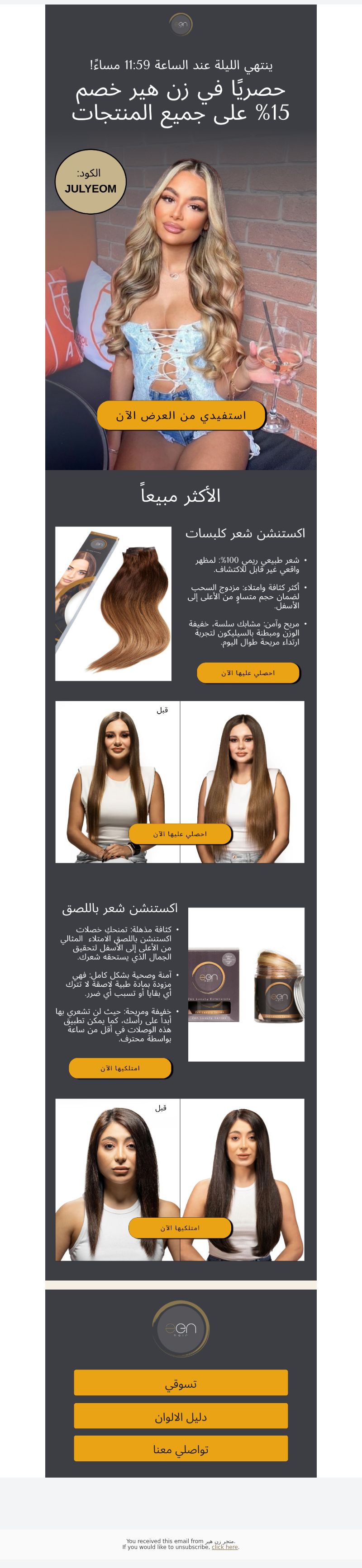This screenshot has width=362, height=1568.
Task: Tap "امتلكيها الآن" on the black-hair before/after photo
Action: coord(180,1228)
